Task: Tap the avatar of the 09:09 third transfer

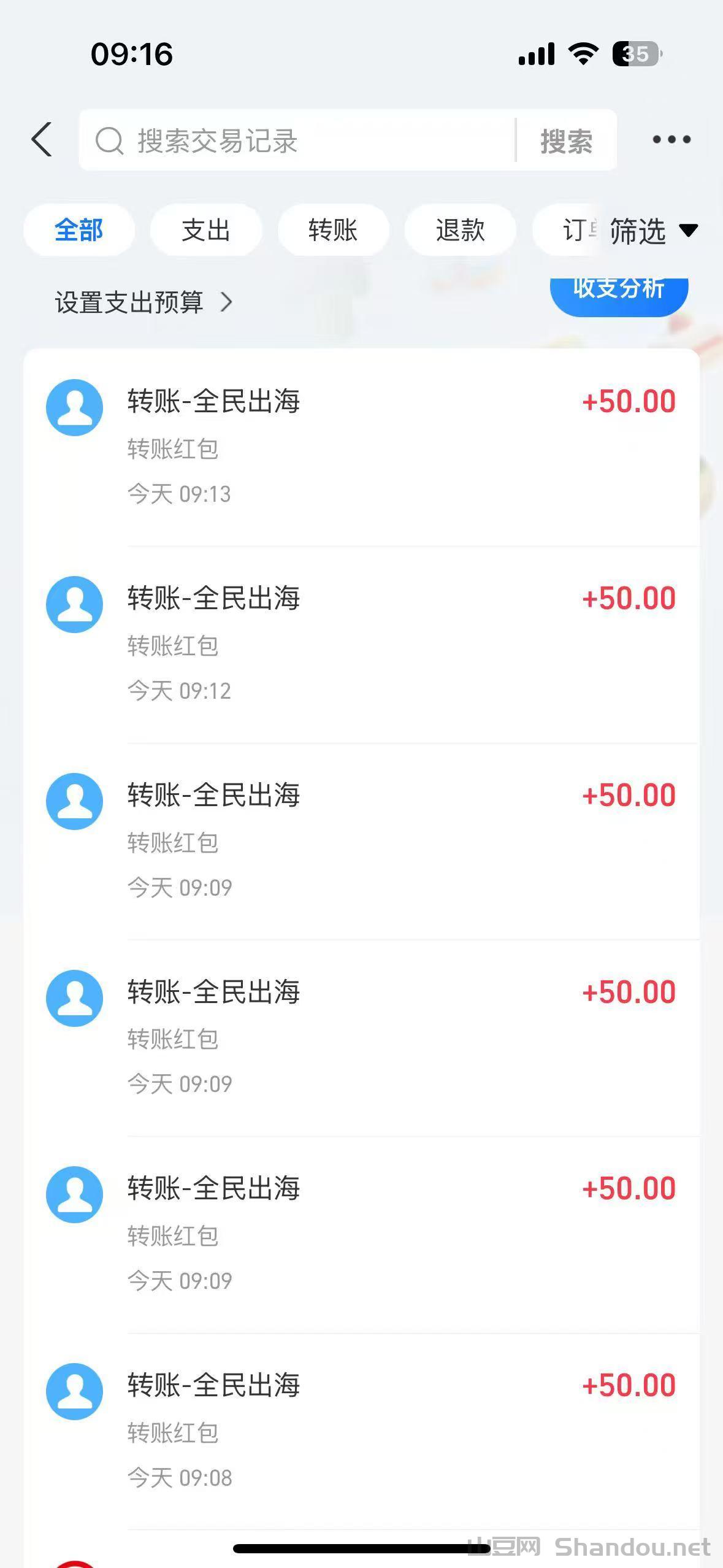Action: pos(74,1195)
